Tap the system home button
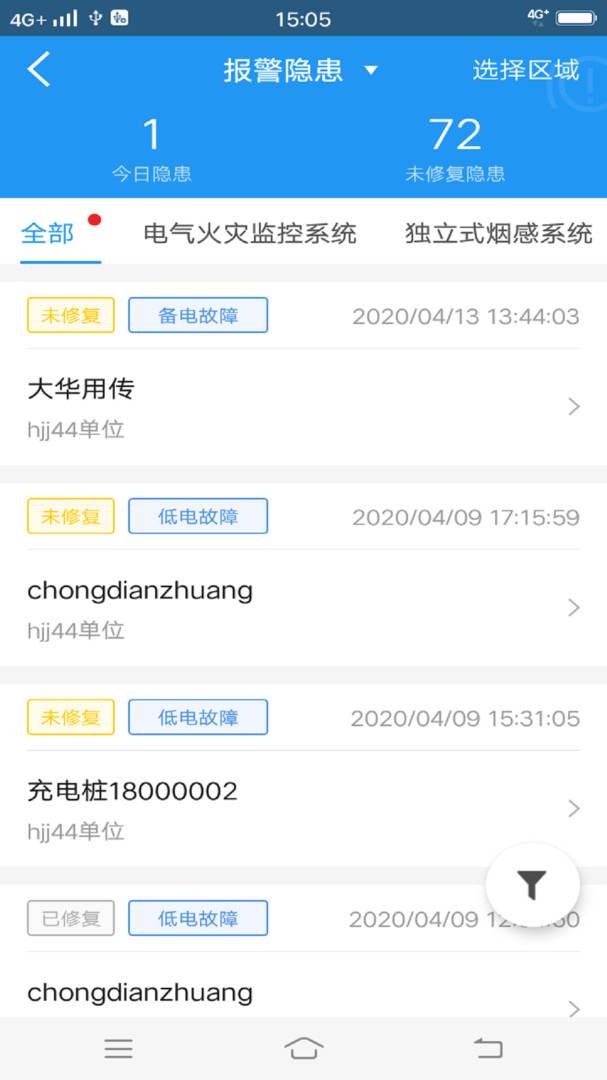607x1080 pixels. pyautogui.click(x=304, y=1048)
